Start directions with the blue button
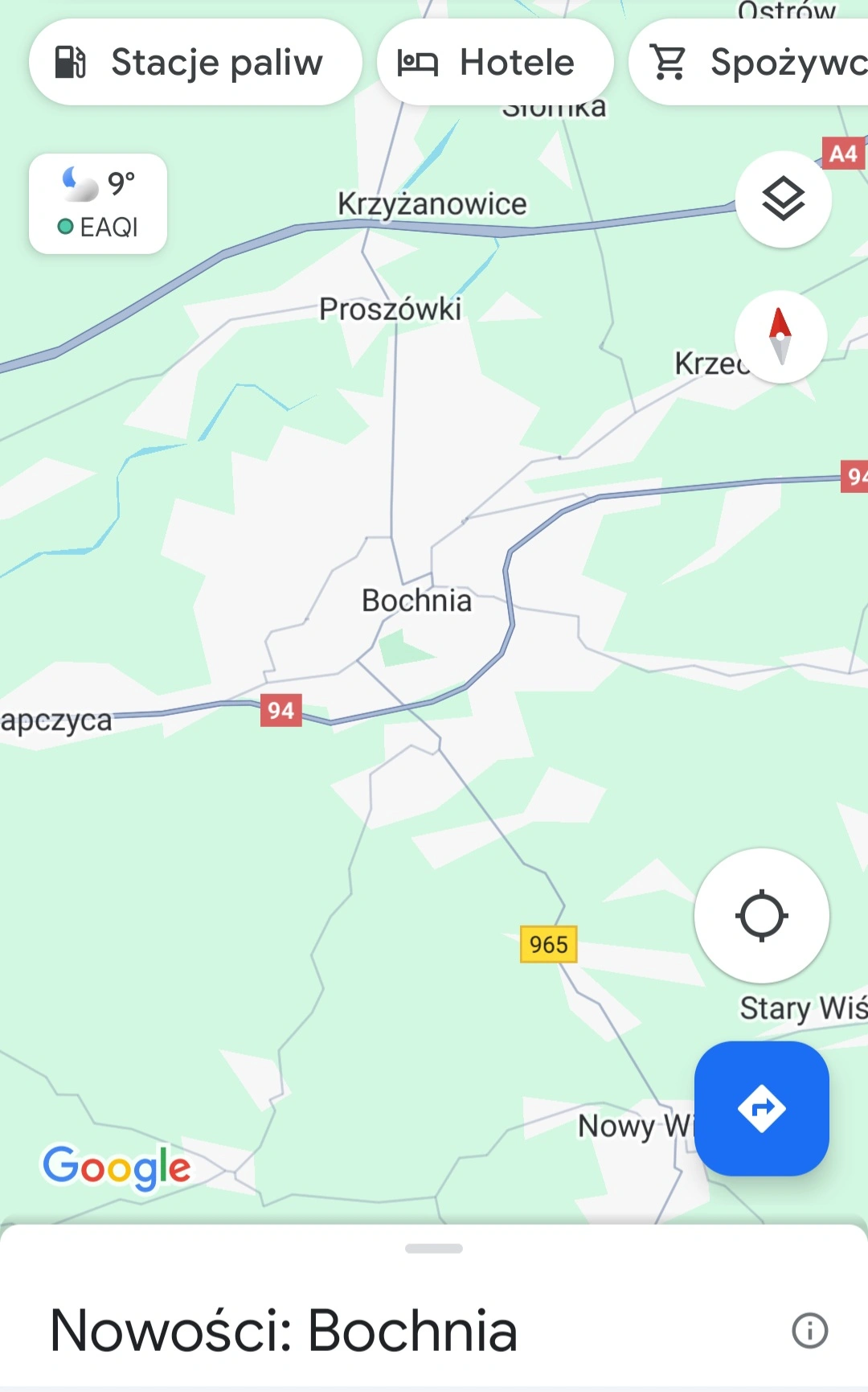Image resolution: width=868 pixels, height=1392 pixels. [761, 1109]
